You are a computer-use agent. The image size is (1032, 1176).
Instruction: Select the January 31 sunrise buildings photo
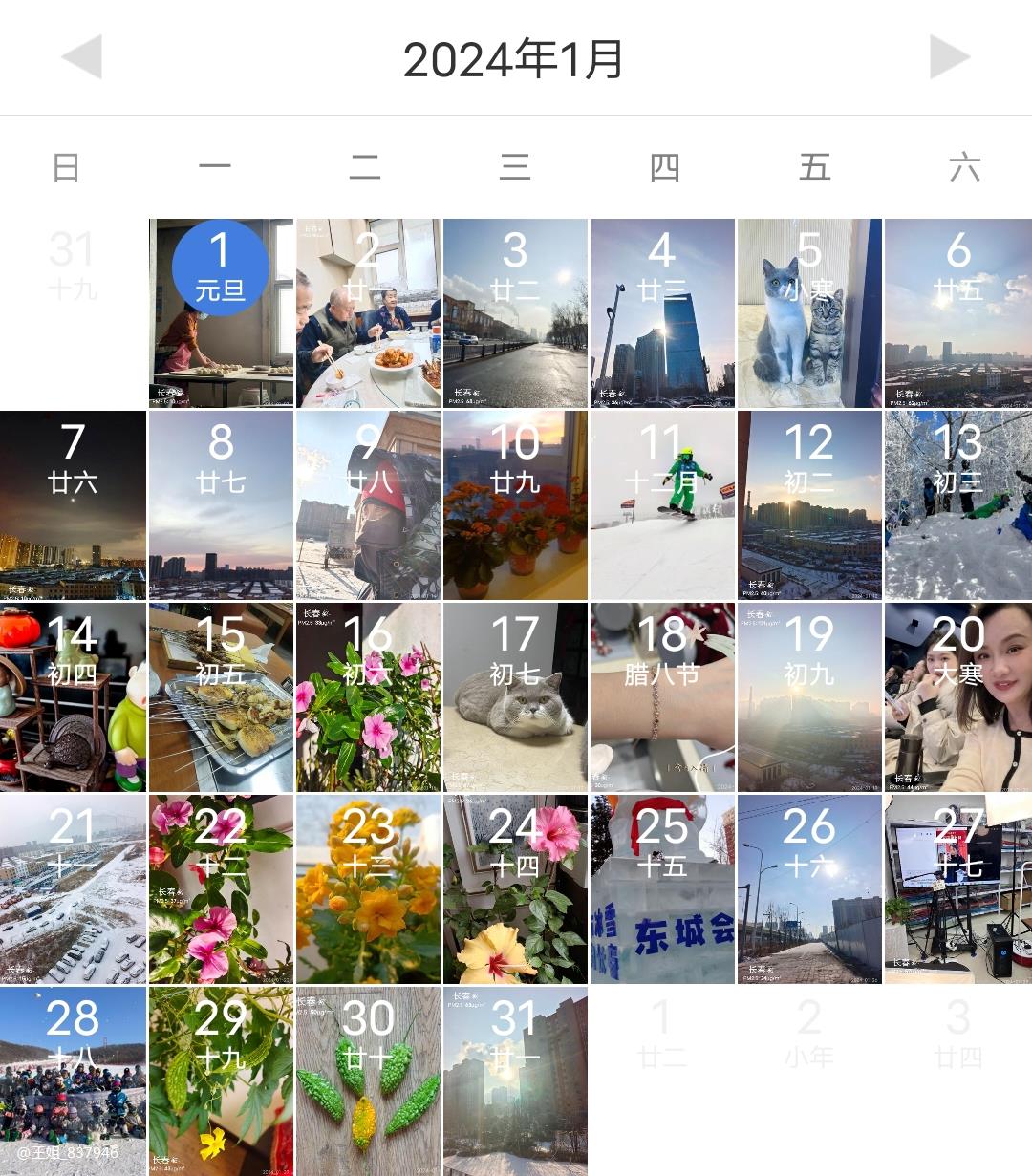[515, 1080]
